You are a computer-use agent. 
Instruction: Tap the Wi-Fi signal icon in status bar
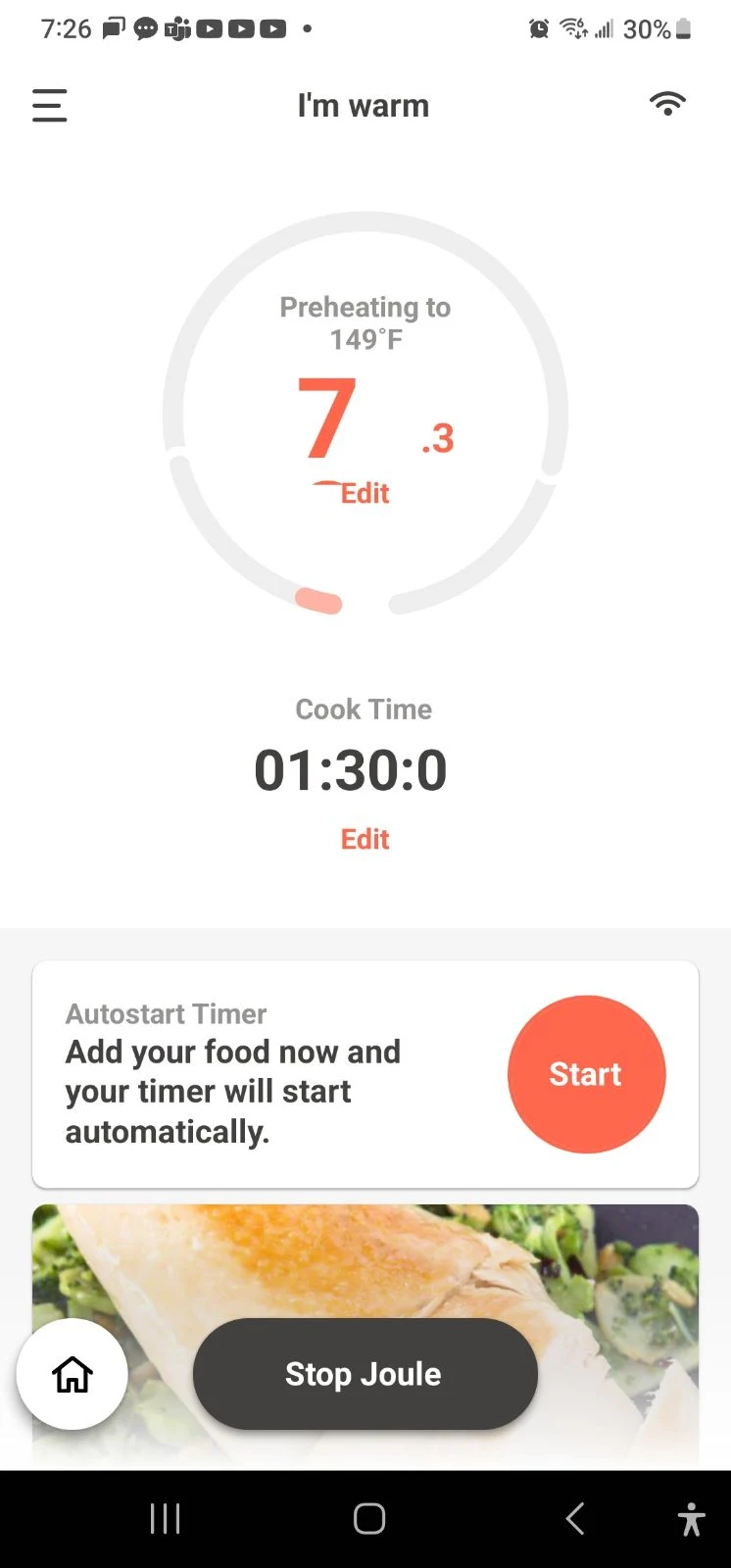coord(573,28)
